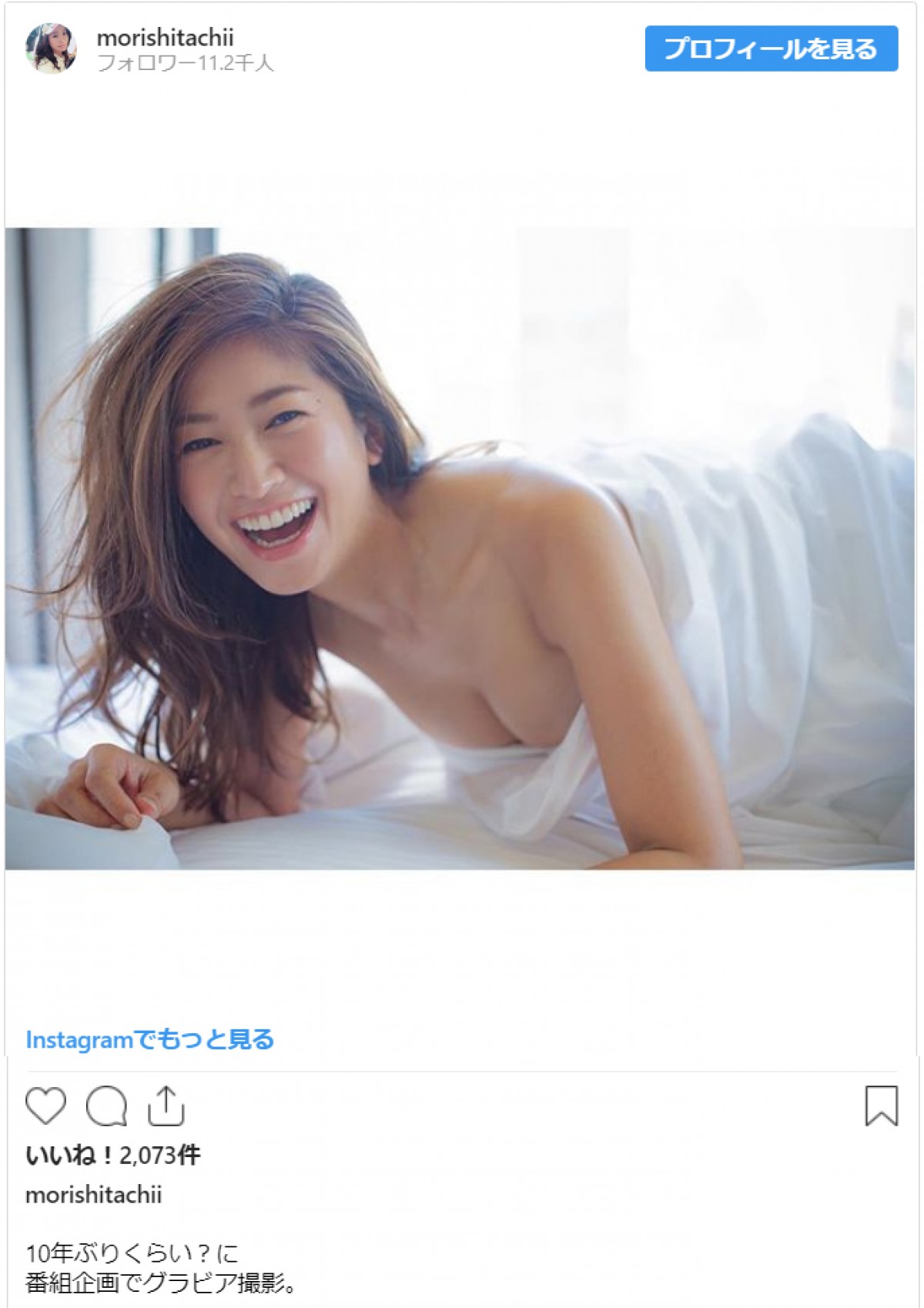
Task: Open the morishitachii profile avatar
Action: tap(52, 48)
